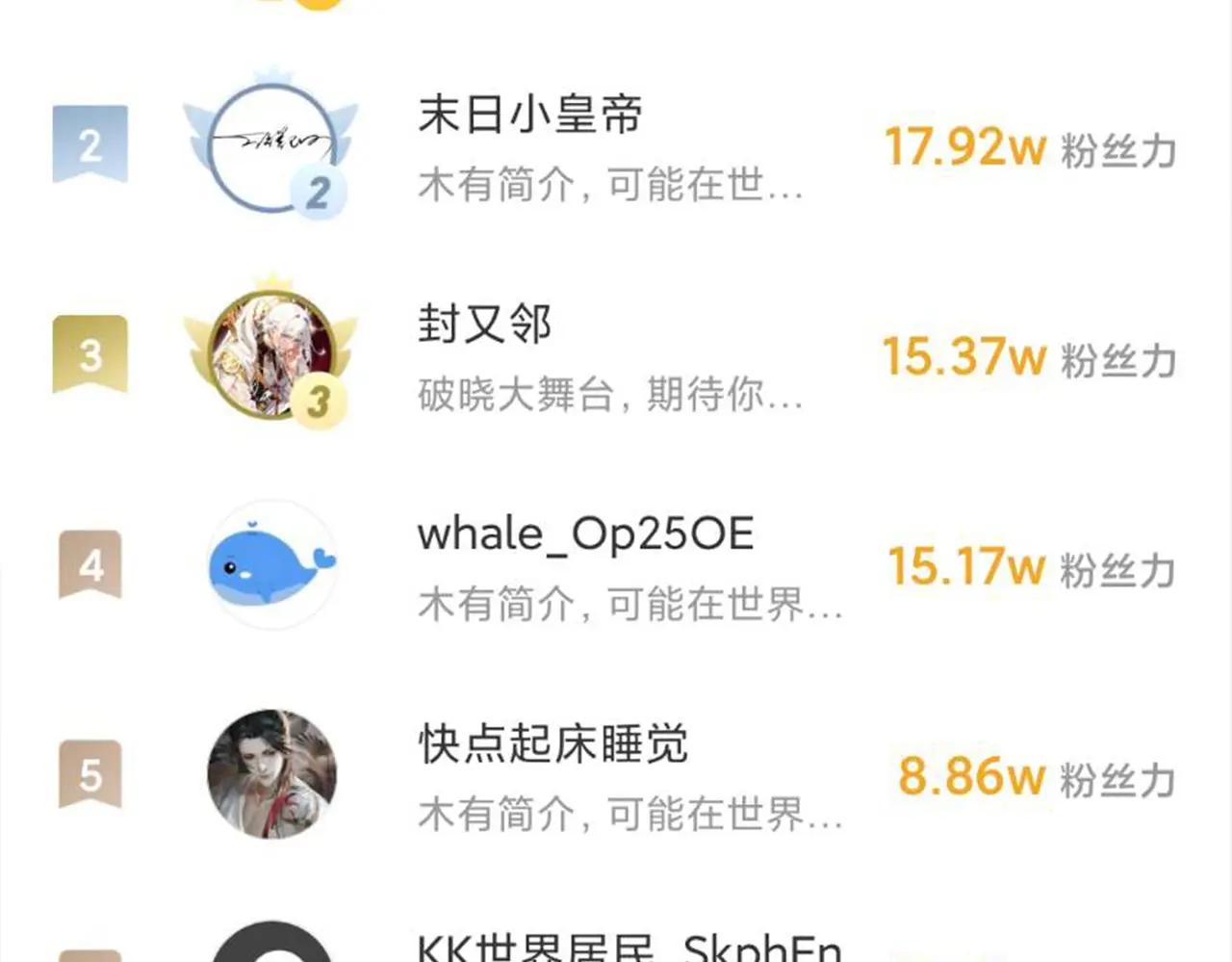This screenshot has height=962, width=1232.
Task: Open whale_Op25OE's ranking entry
Action: pos(585,535)
